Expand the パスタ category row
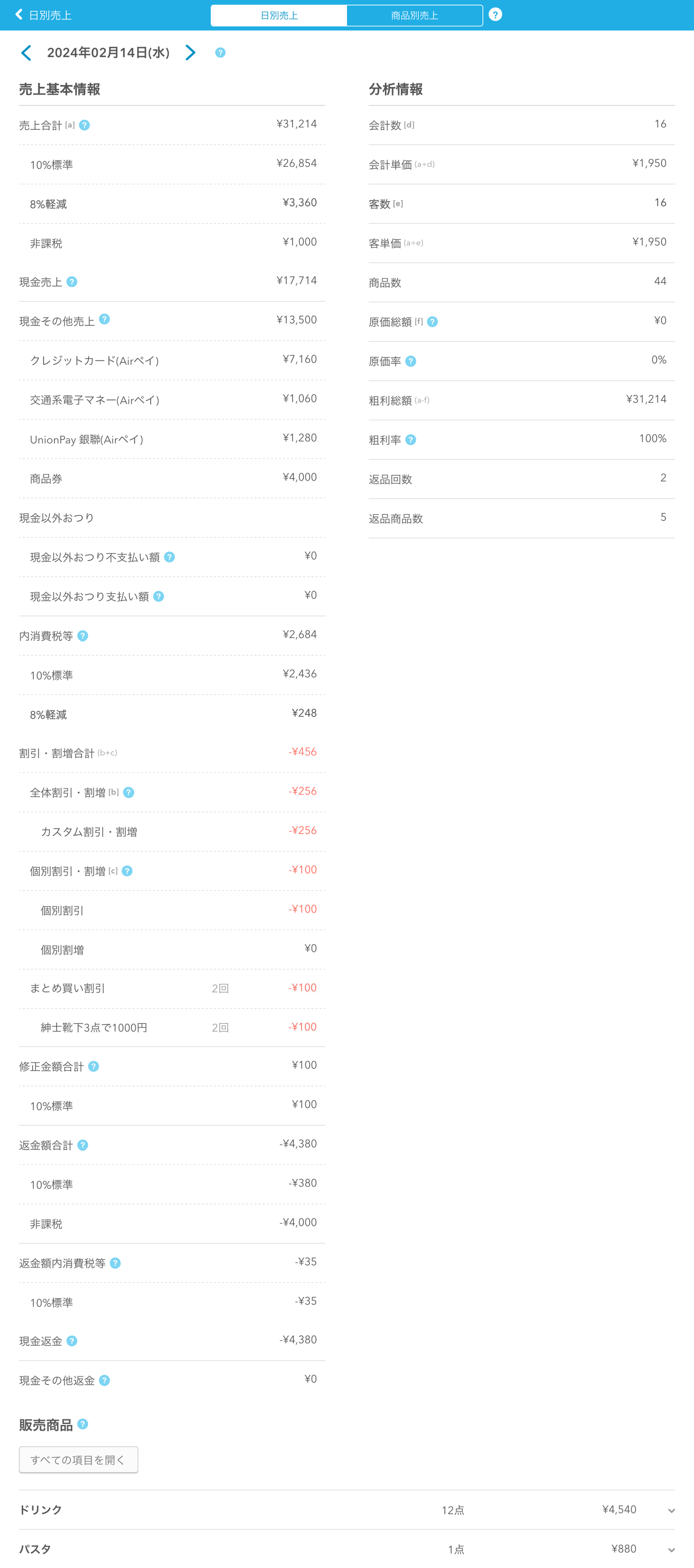Screen dimensions: 694x1568 coord(347,1548)
